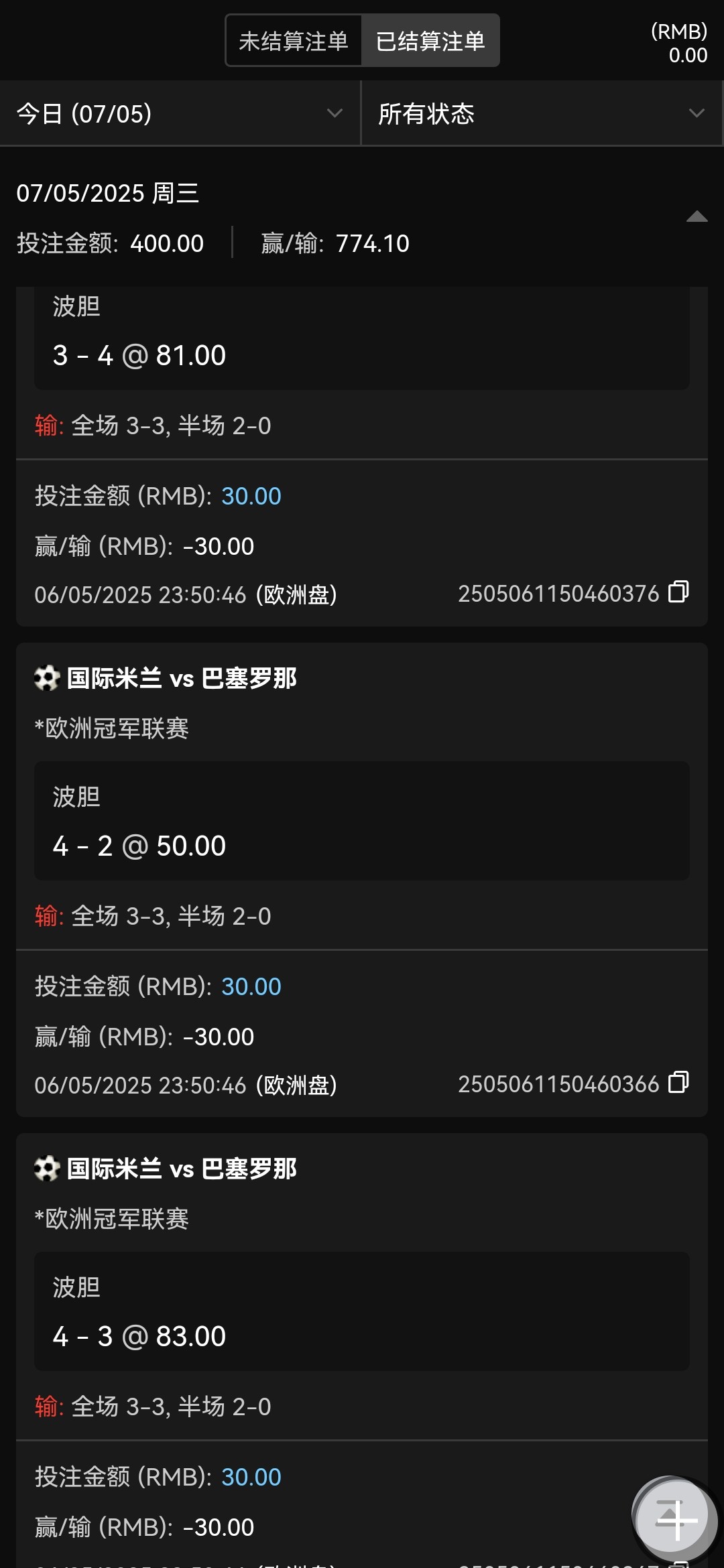This screenshot has height=1568, width=724.
Task: Switch to the 未结算注单 tab
Action: click(x=294, y=41)
